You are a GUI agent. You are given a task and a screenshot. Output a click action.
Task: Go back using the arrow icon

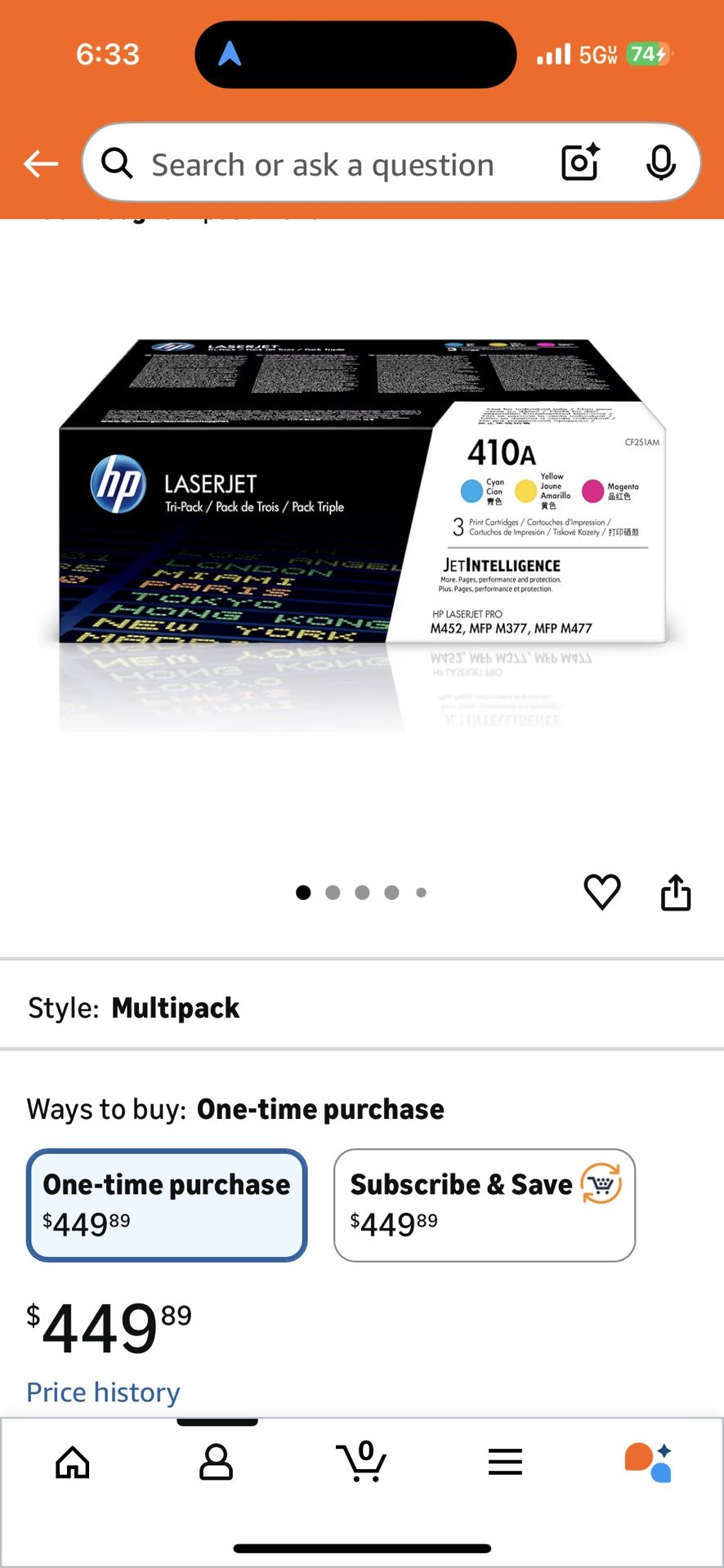click(39, 163)
